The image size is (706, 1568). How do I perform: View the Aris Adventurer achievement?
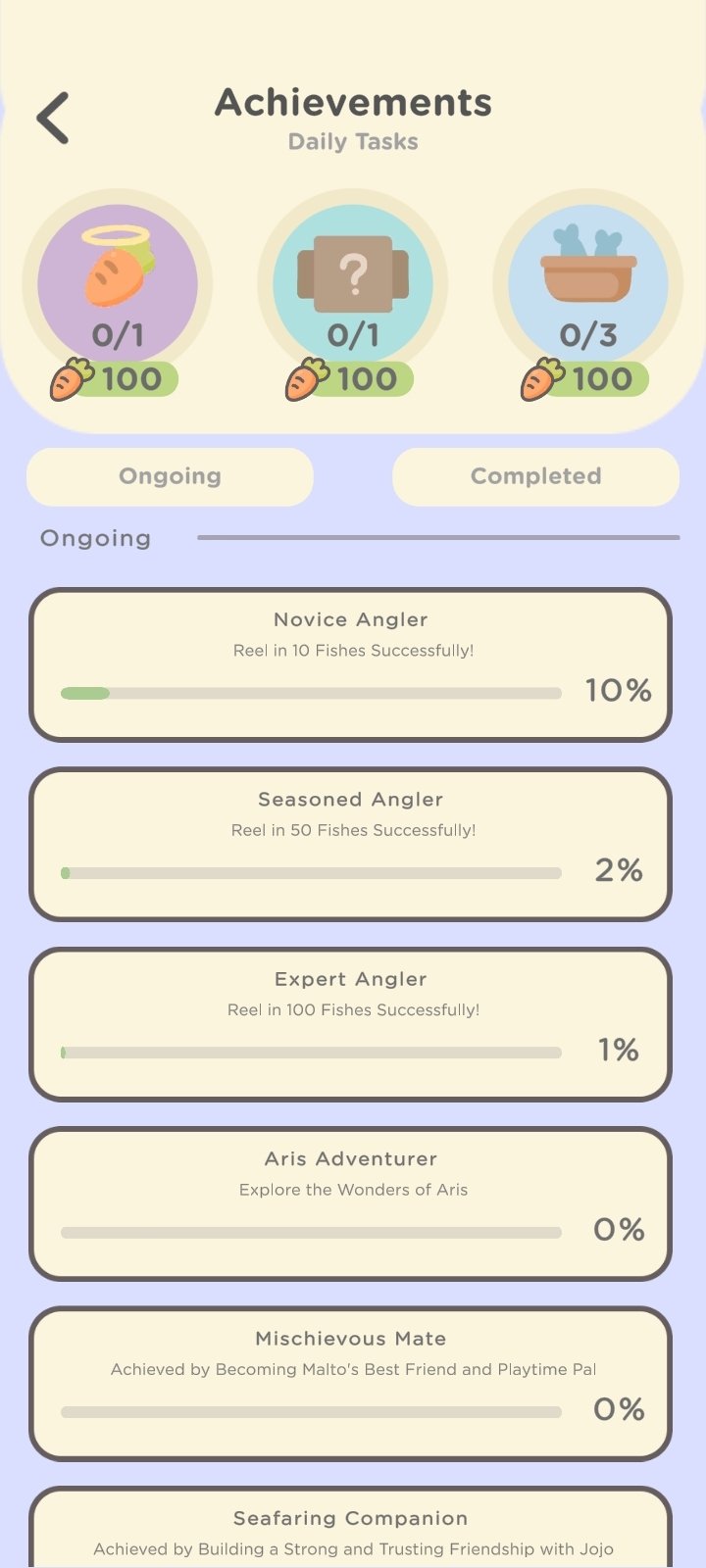point(350,1204)
